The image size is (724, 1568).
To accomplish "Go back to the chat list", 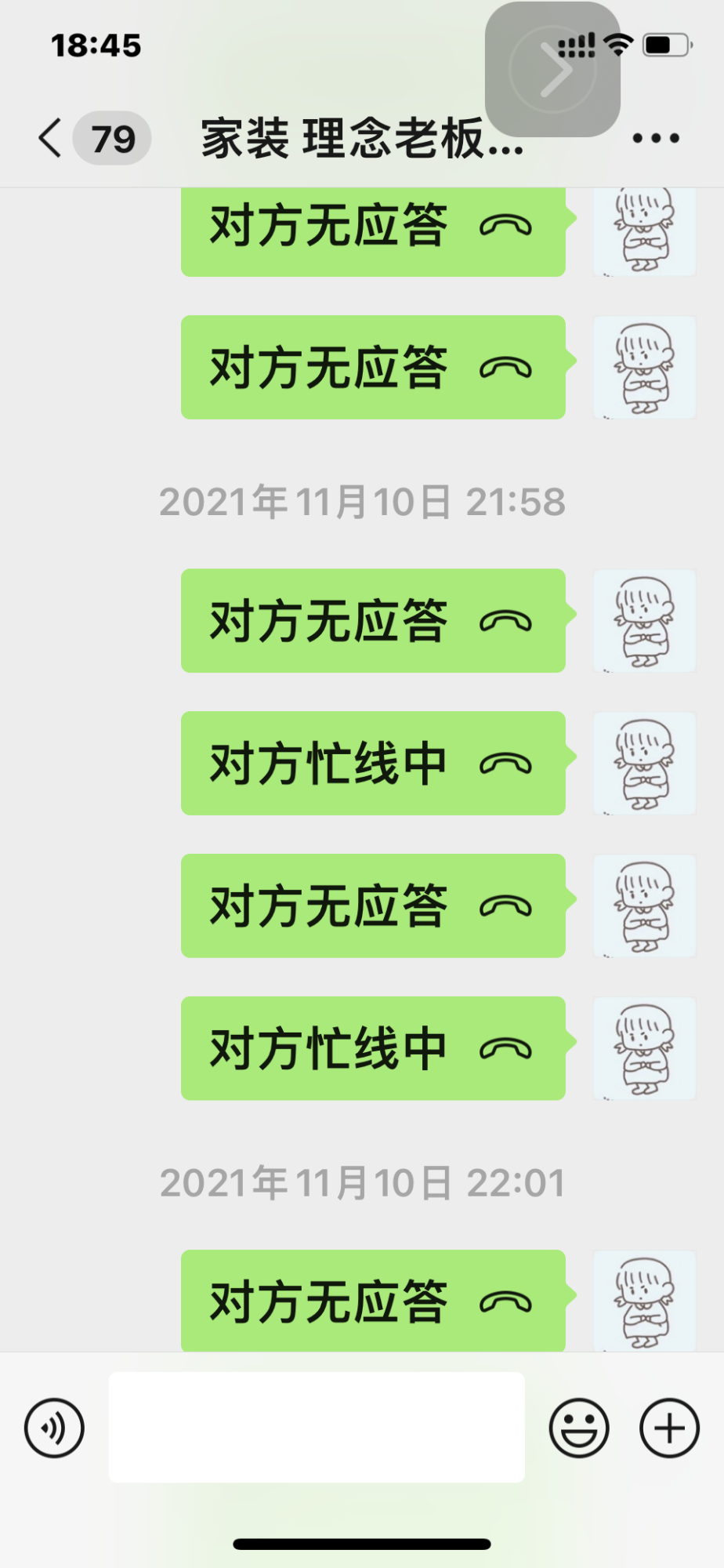I will coord(52,139).
